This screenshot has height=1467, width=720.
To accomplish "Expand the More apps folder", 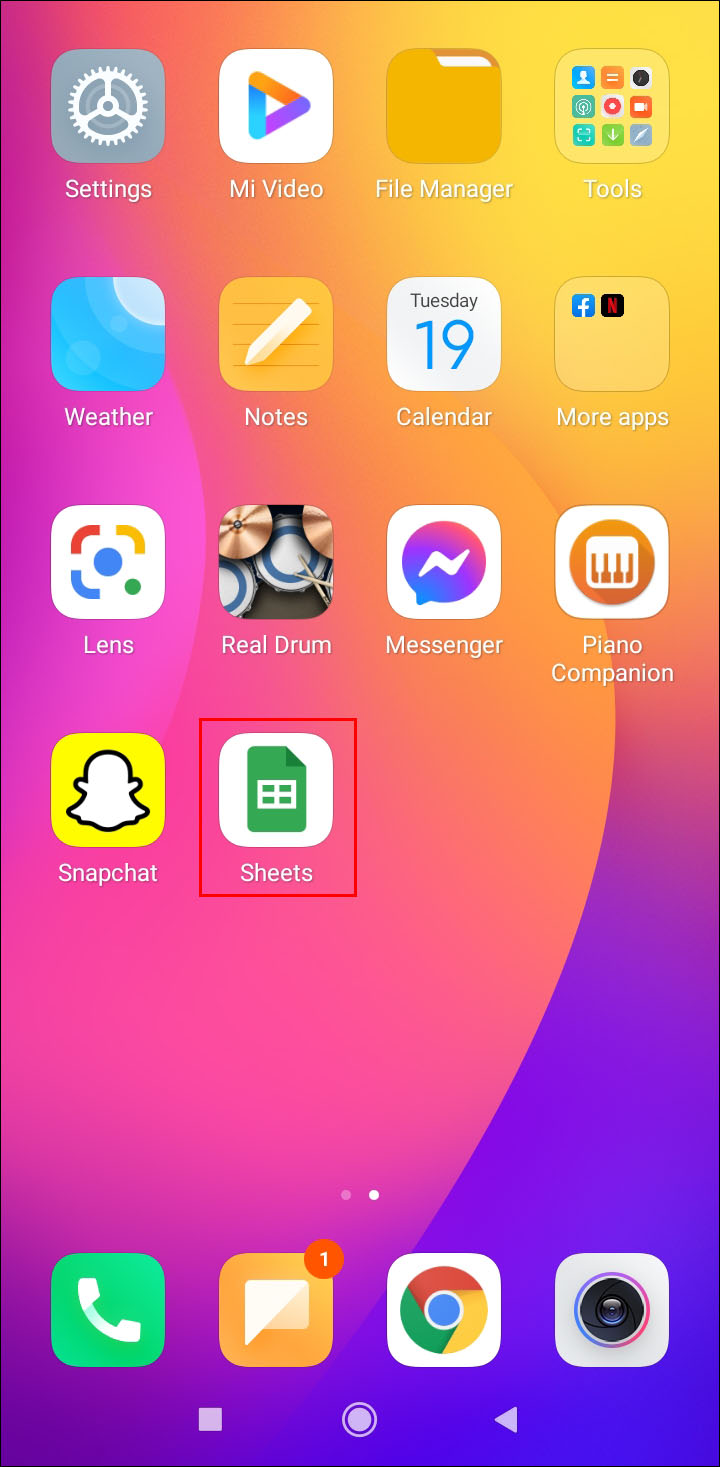I will [x=612, y=334].
